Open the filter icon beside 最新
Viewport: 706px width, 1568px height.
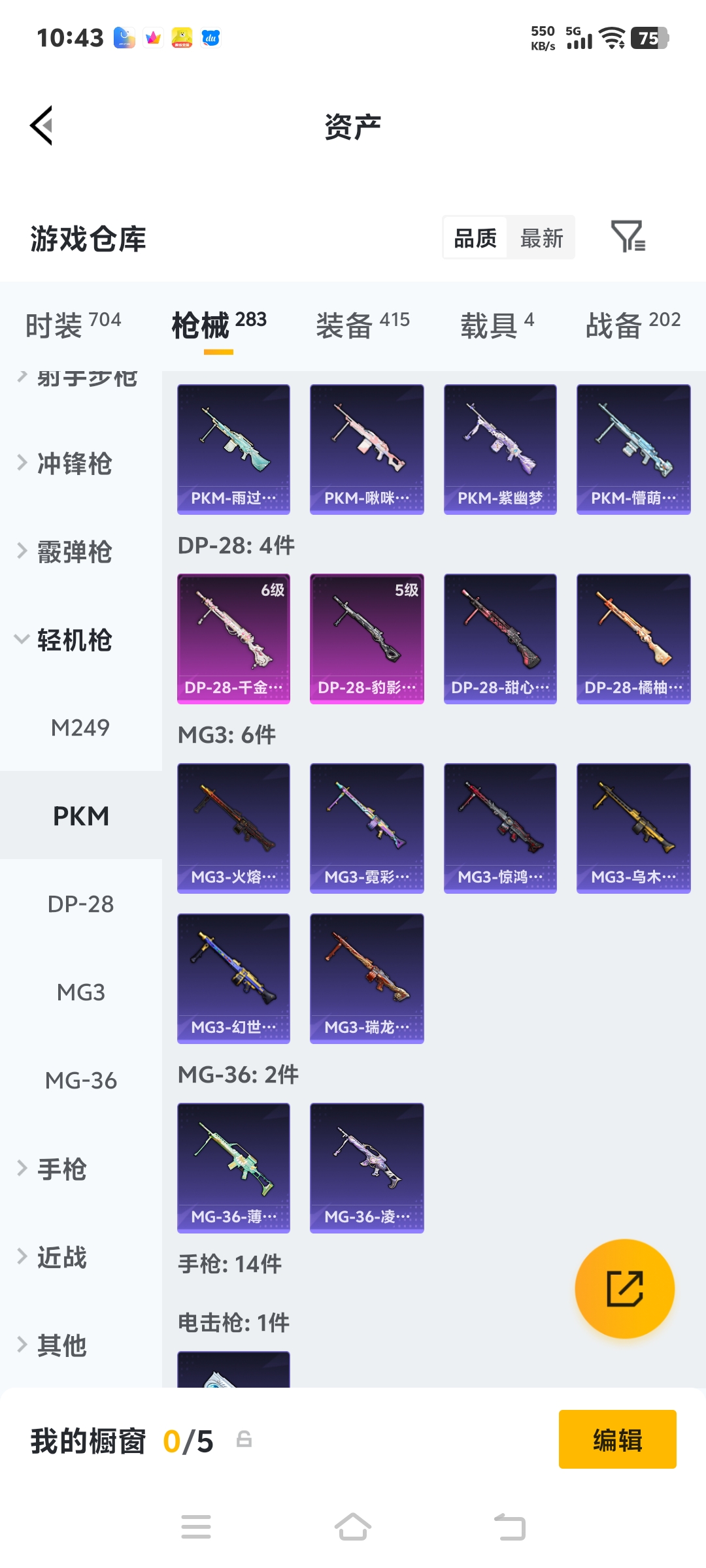click(628, 237)
